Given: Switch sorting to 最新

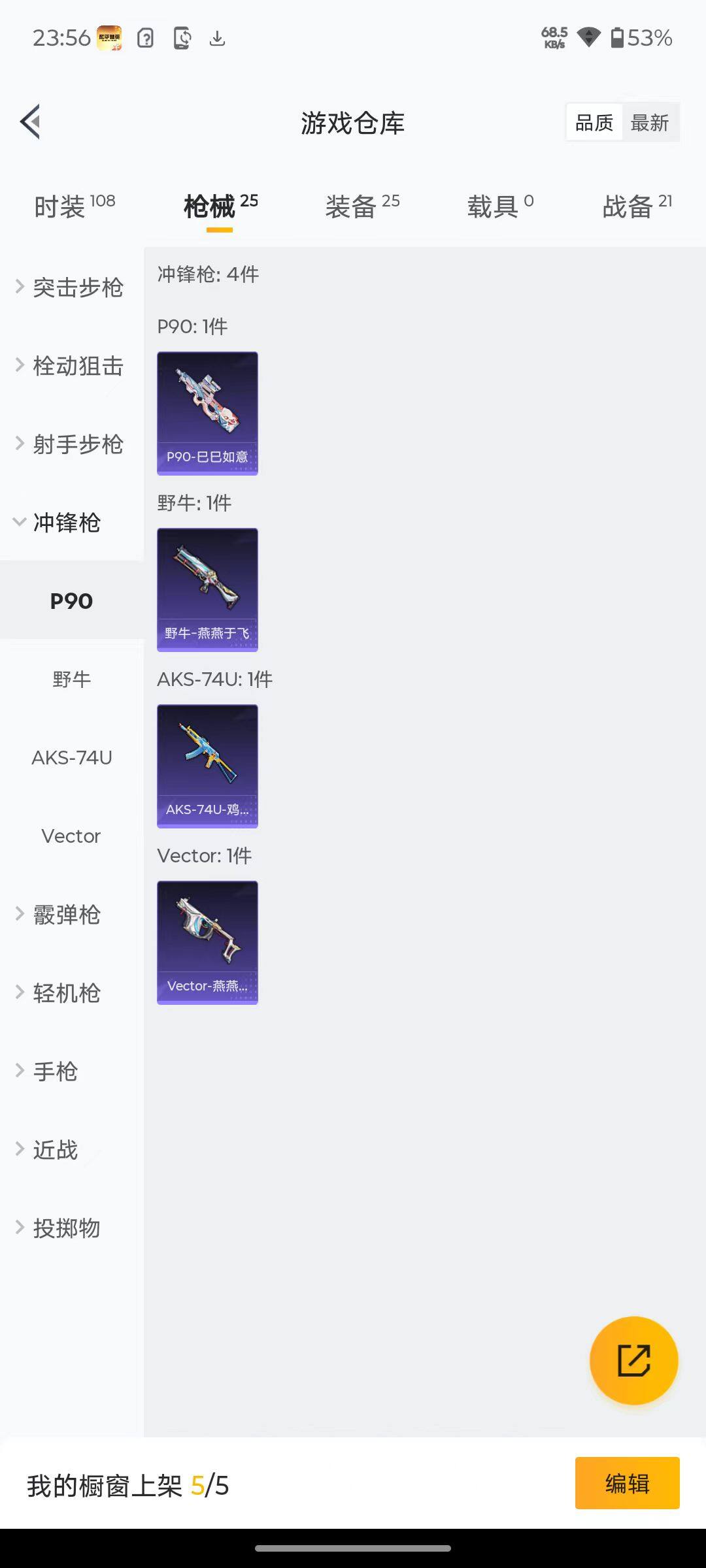Looking at the screenshot, I should click(x=650, y=122).
